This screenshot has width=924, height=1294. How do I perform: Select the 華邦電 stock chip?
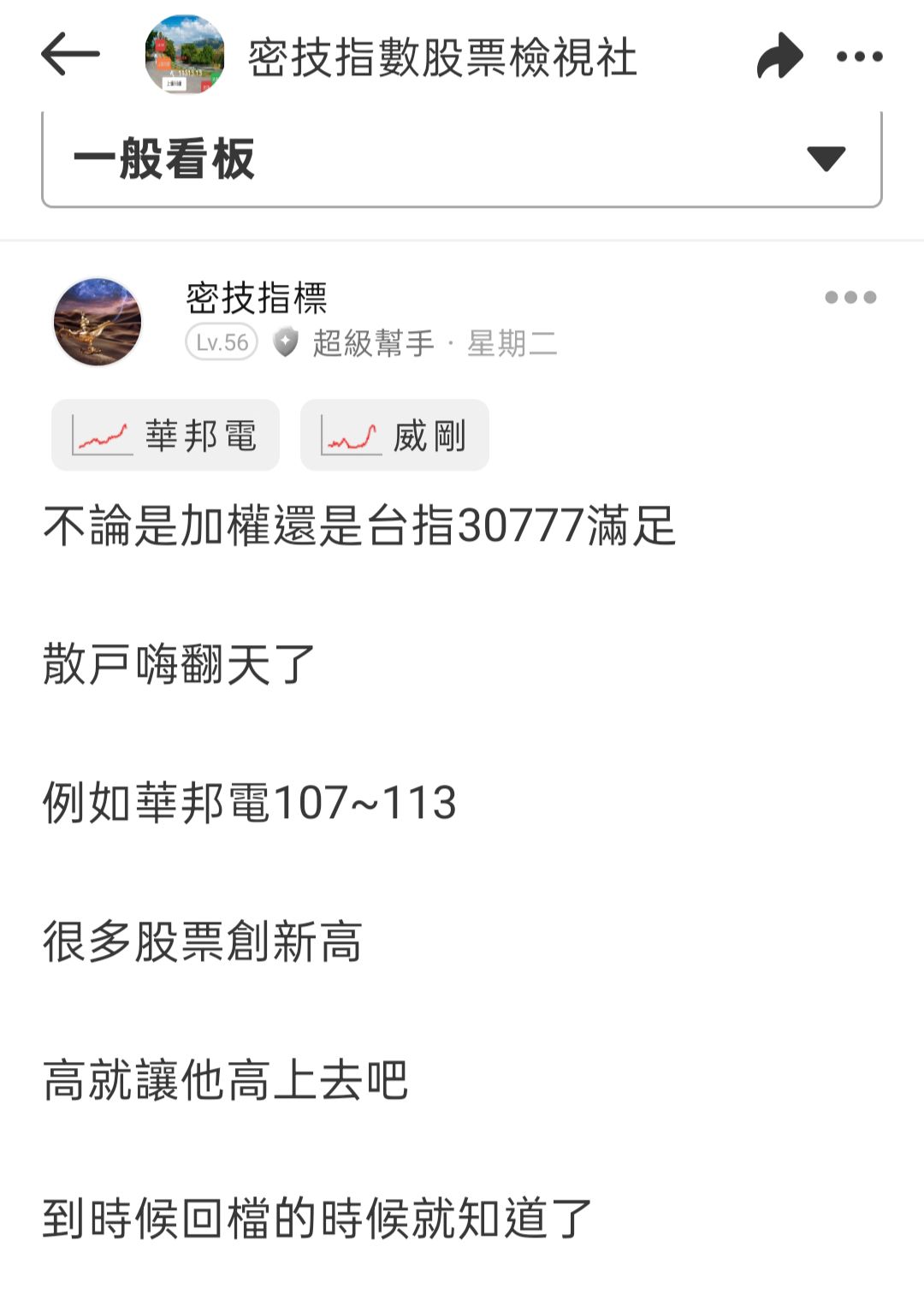point(166,436)
